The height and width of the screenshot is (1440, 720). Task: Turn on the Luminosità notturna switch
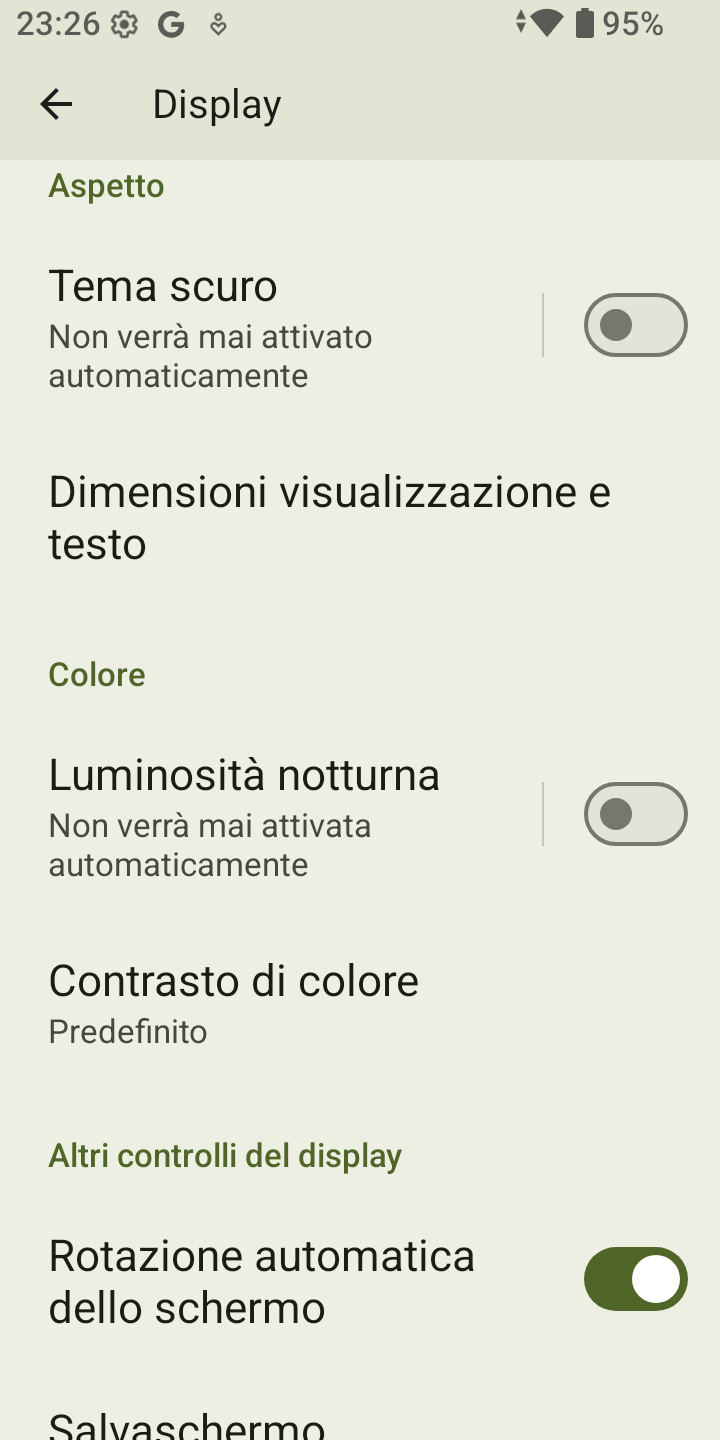635,814
